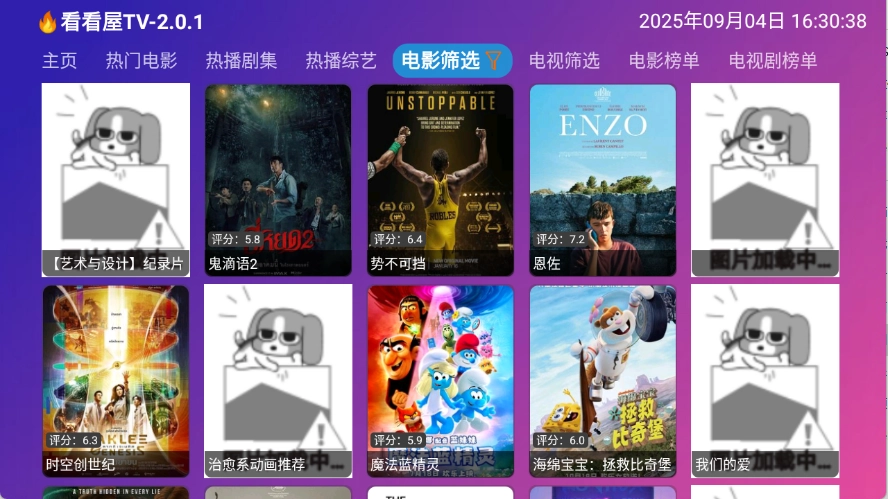Open the 电视剧榜单 tab

[x=773, y=61]
